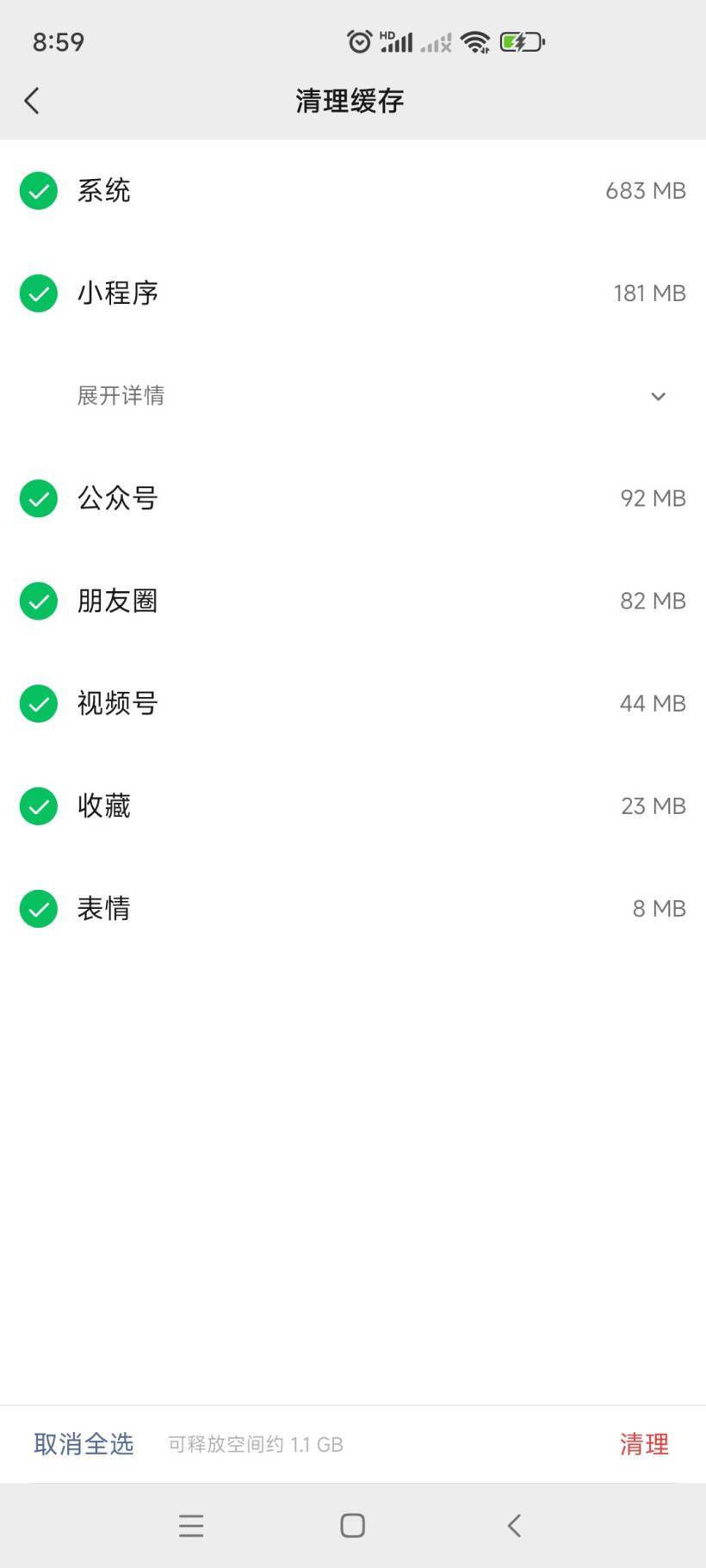
Task: Deselect the 小程序 cache entry
Action: pos(38,293)
